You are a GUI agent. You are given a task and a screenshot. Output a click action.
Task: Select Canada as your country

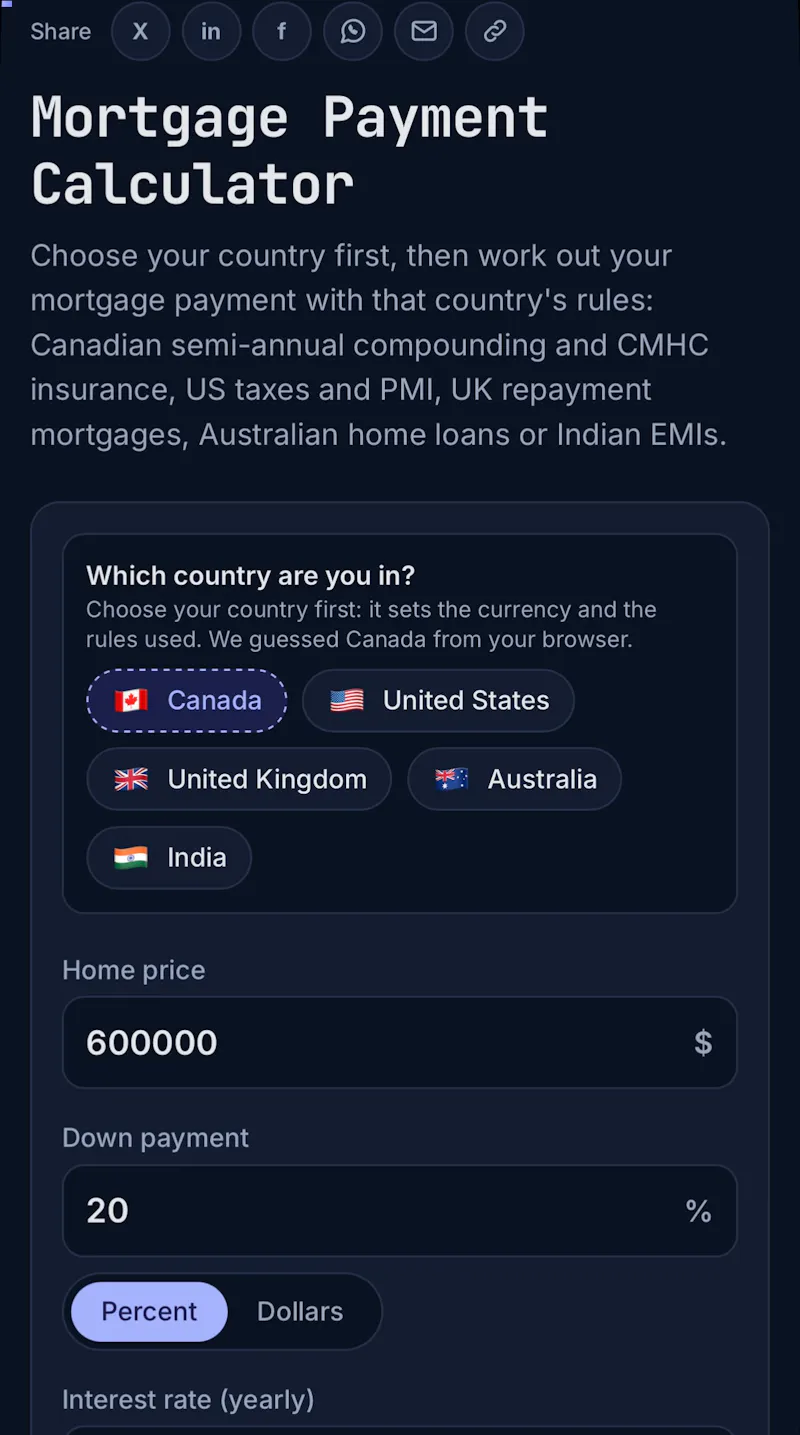pyautogui.click(x=187, y=700)
